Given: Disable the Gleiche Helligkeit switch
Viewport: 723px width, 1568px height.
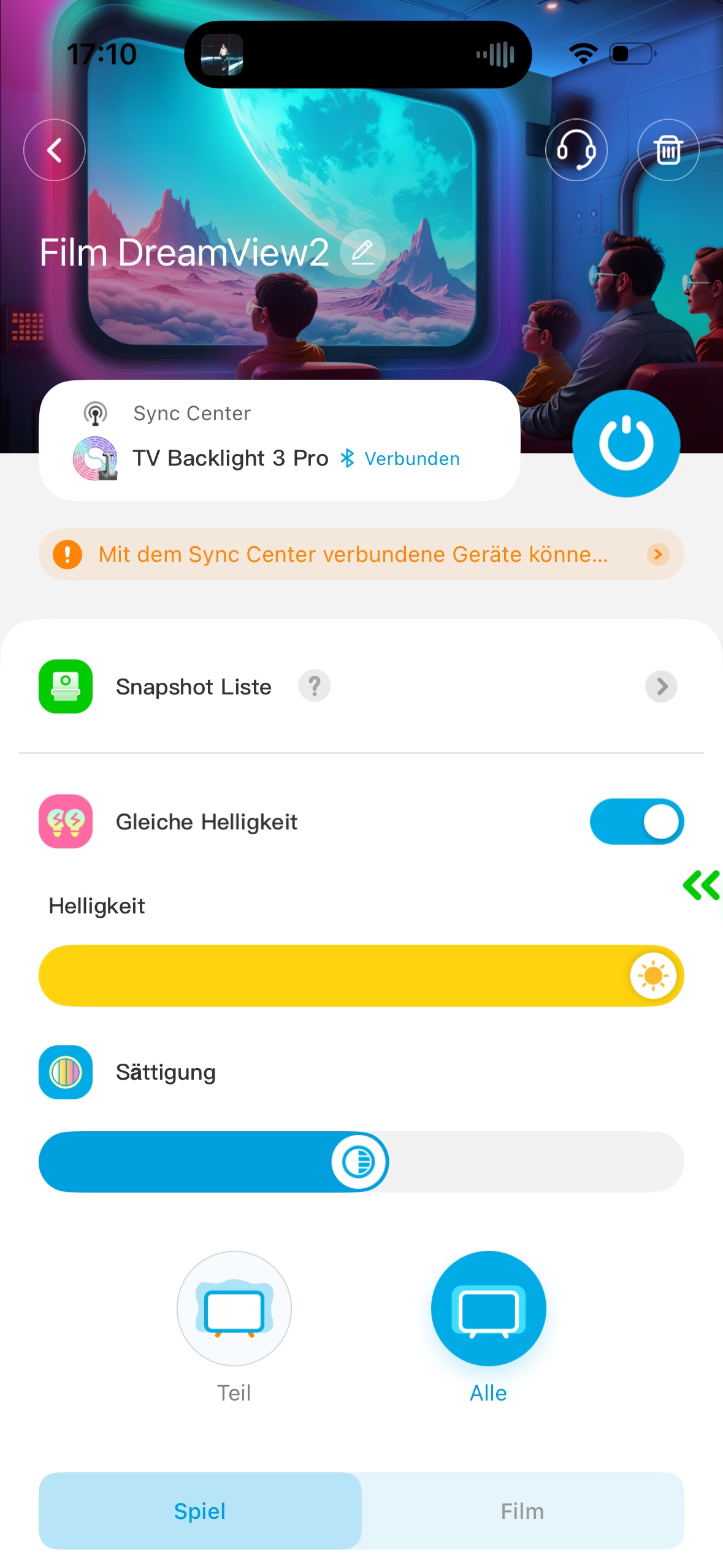Looking at the screenshot, I should (637, 821).
